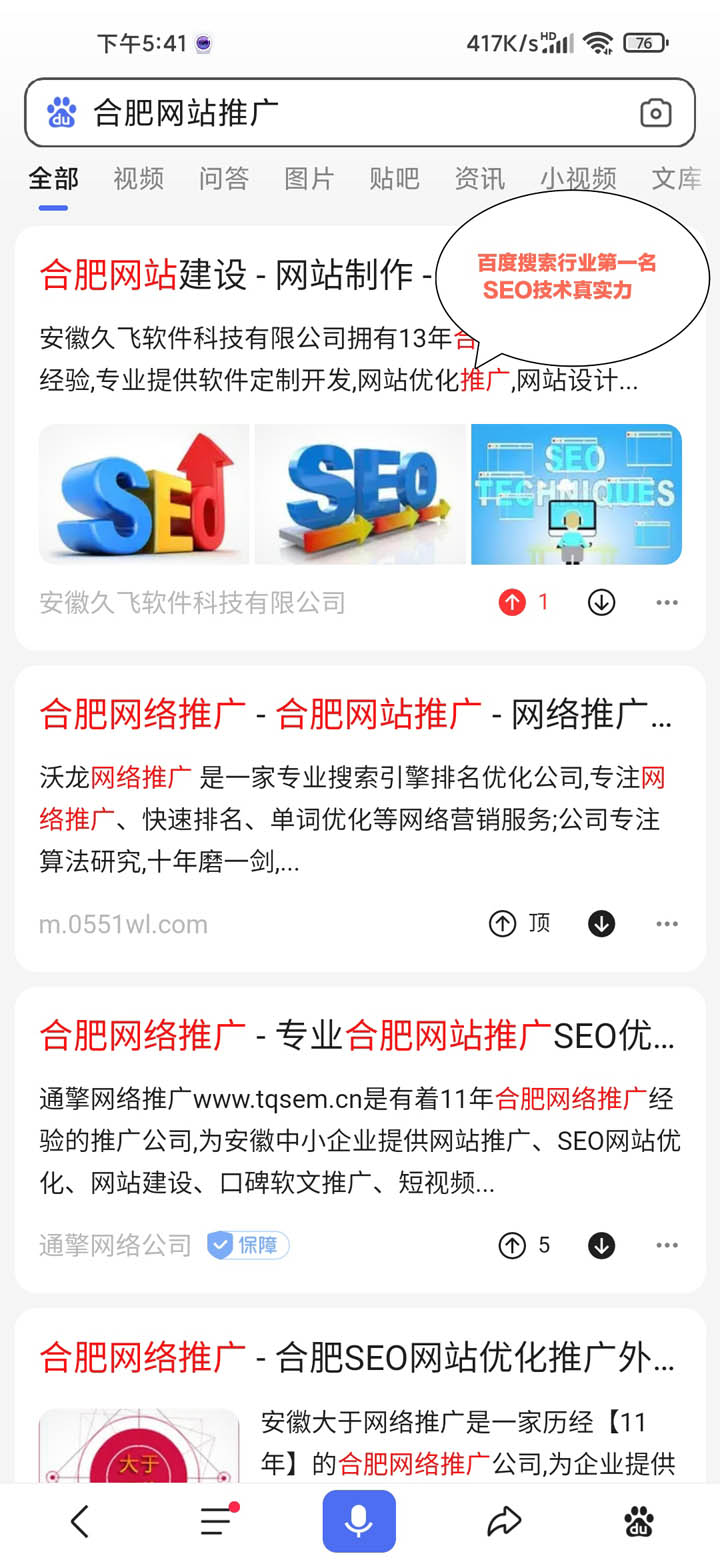Upvote the 通擎网络公司 result
Viewport: 720px width, 1560px height.
pos(512,1245)
